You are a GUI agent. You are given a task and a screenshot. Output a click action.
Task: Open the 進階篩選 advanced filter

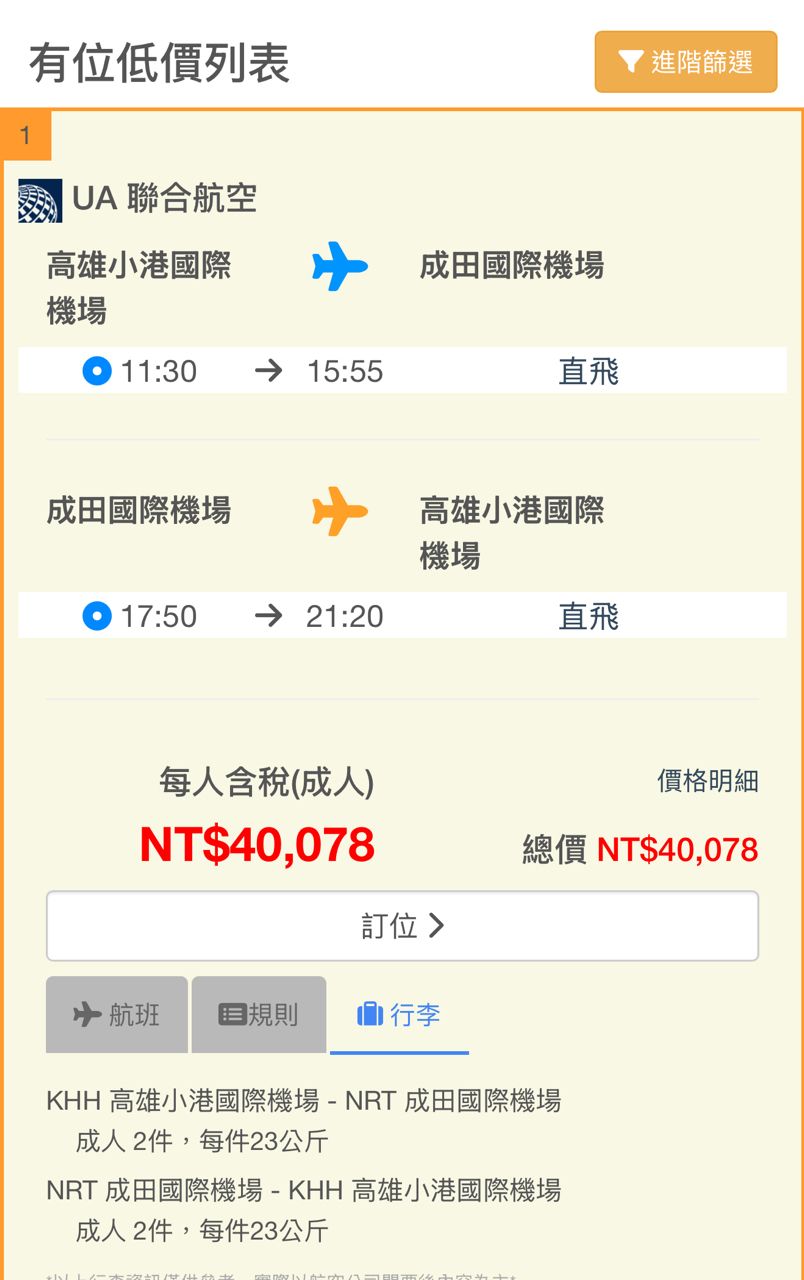click(685, 62)
